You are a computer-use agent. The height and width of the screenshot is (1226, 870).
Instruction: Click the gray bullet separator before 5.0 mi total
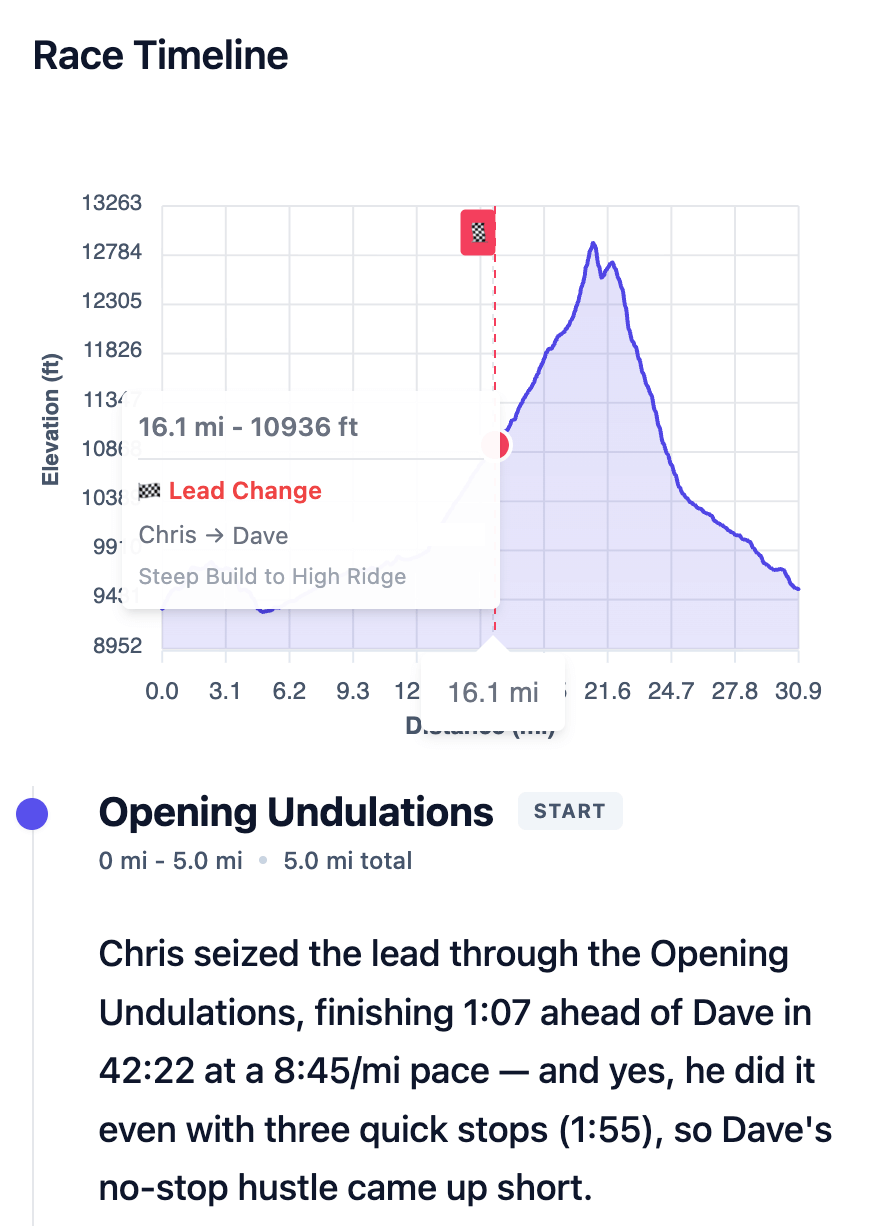pos(262,861)
